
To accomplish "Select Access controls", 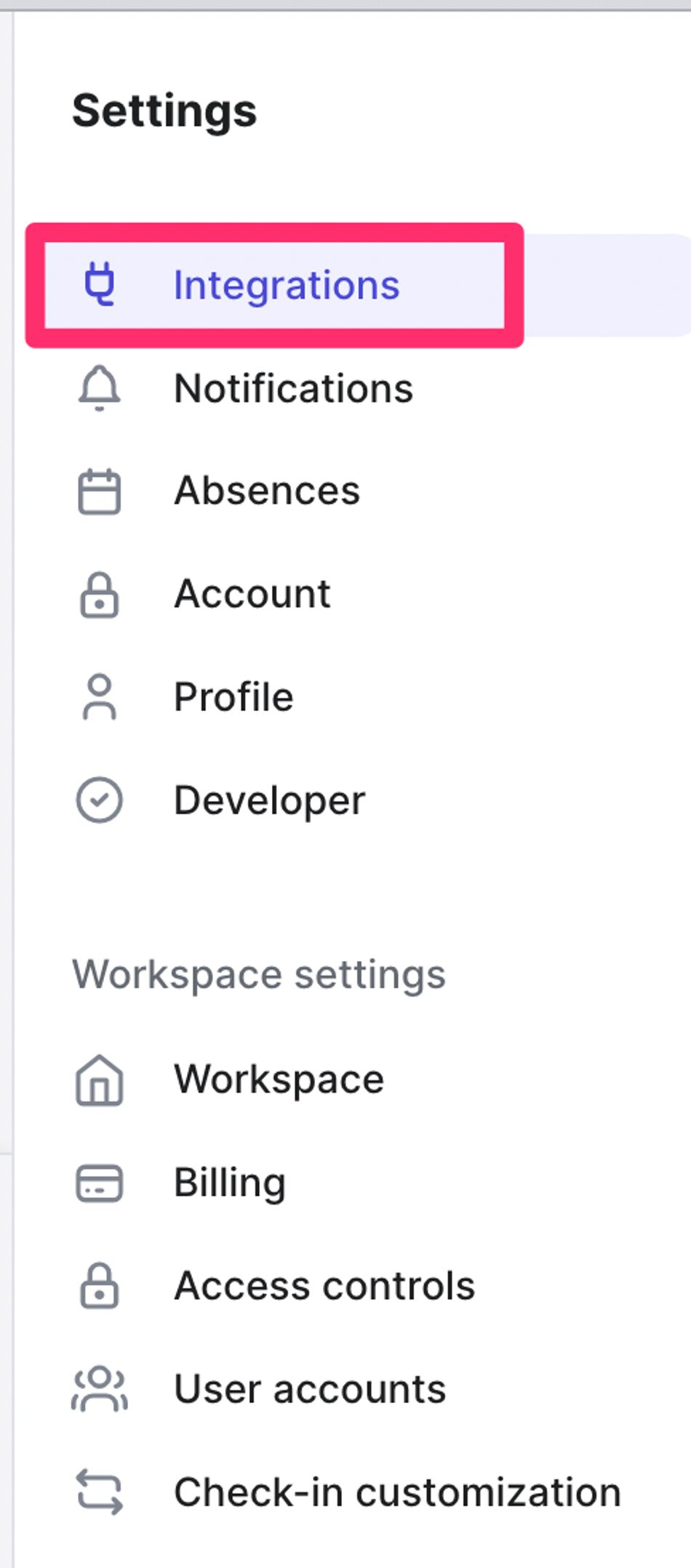I will tap(324, 1285).
